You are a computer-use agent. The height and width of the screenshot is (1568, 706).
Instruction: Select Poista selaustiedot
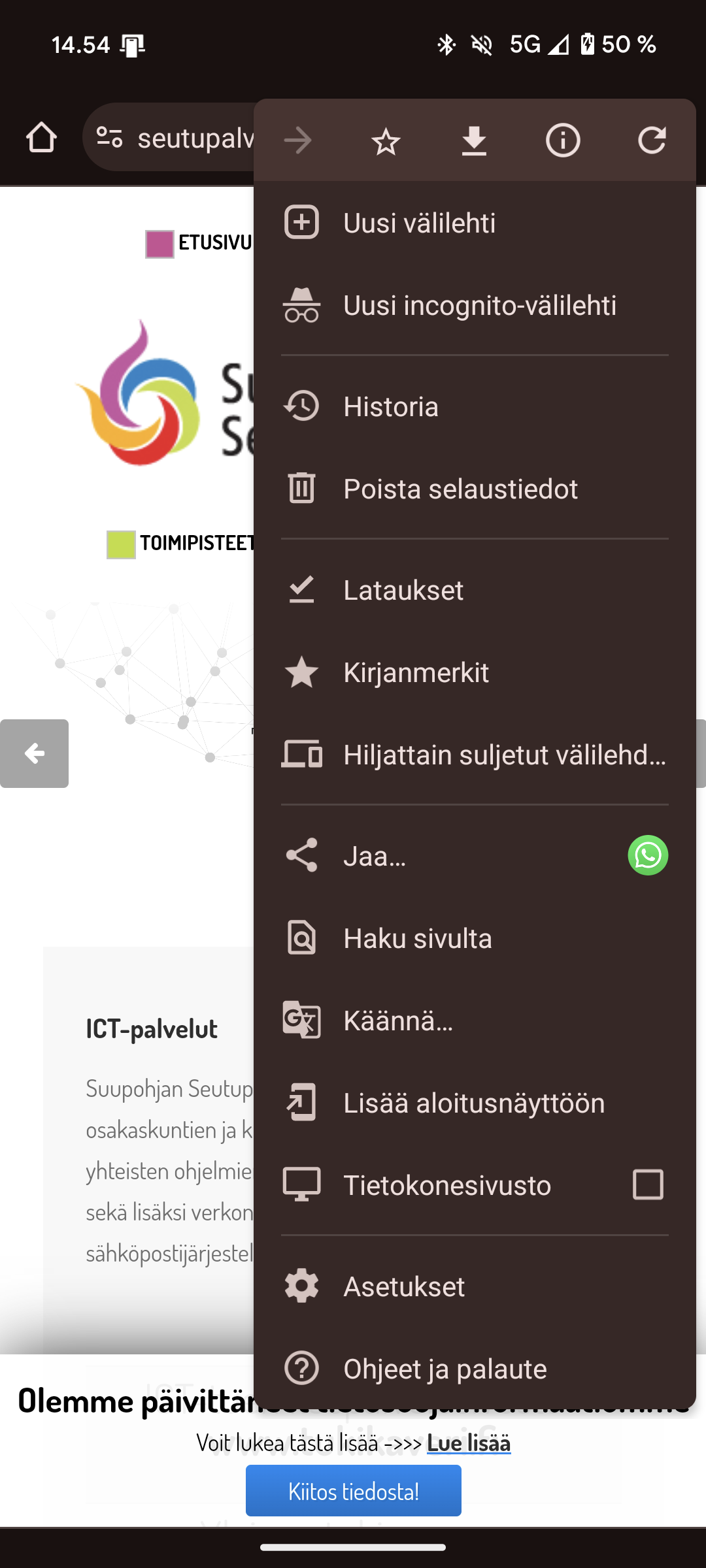[x=460, y=489]
